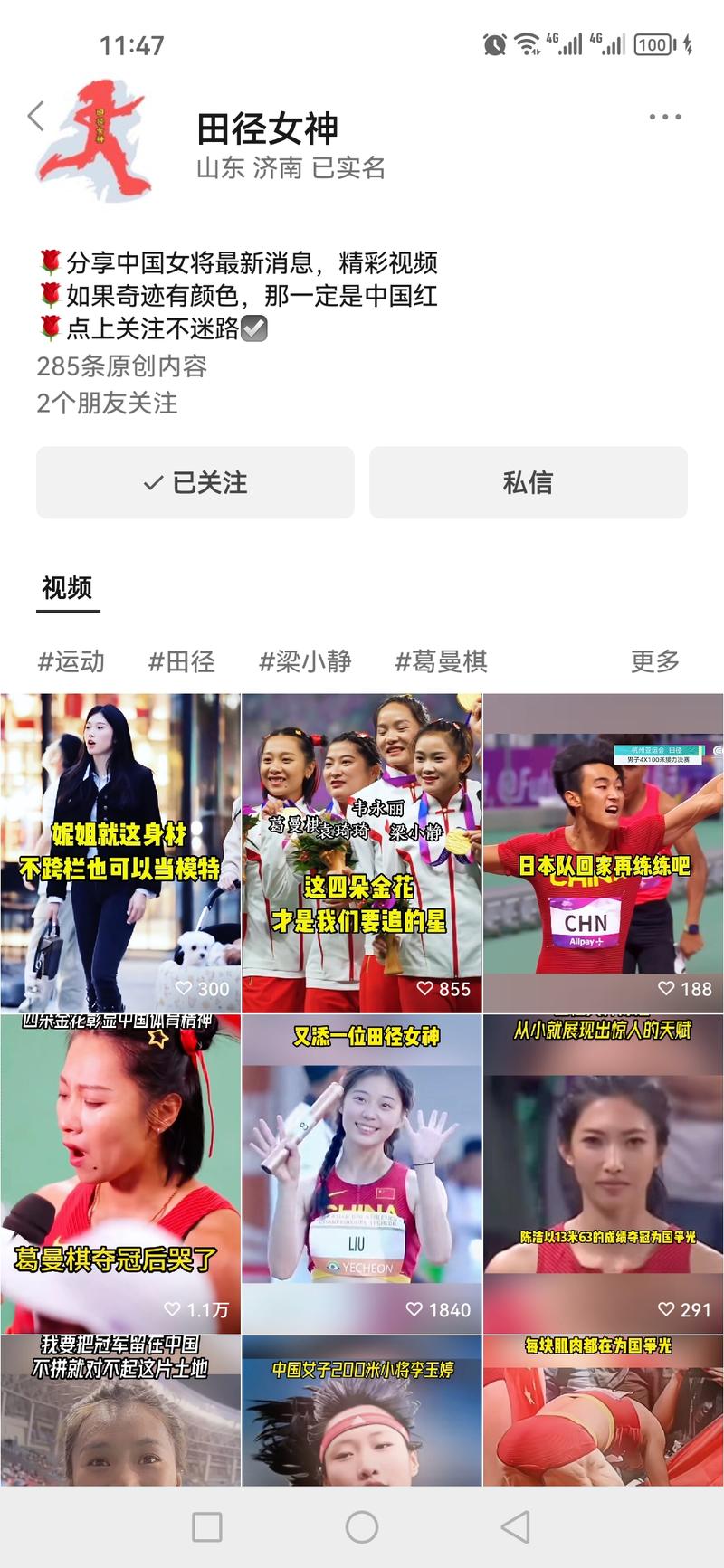Watch the 葛曼棋夺冠后哭了 video

tap(120, 1174)
